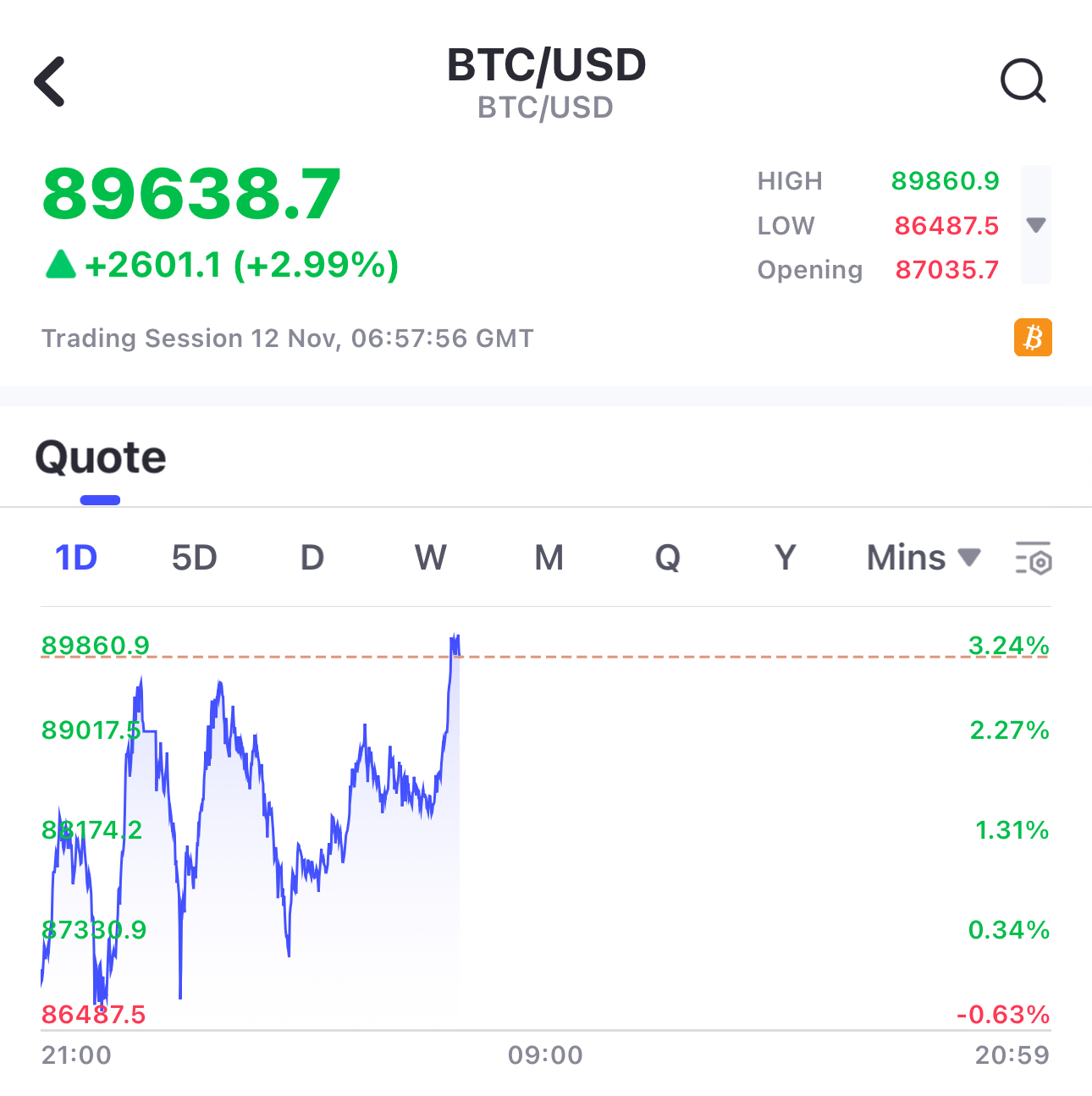The image size is (1092, 1096).
Task: Click the orange Bitcoin symbol icon
Action: pos(1033,338)
